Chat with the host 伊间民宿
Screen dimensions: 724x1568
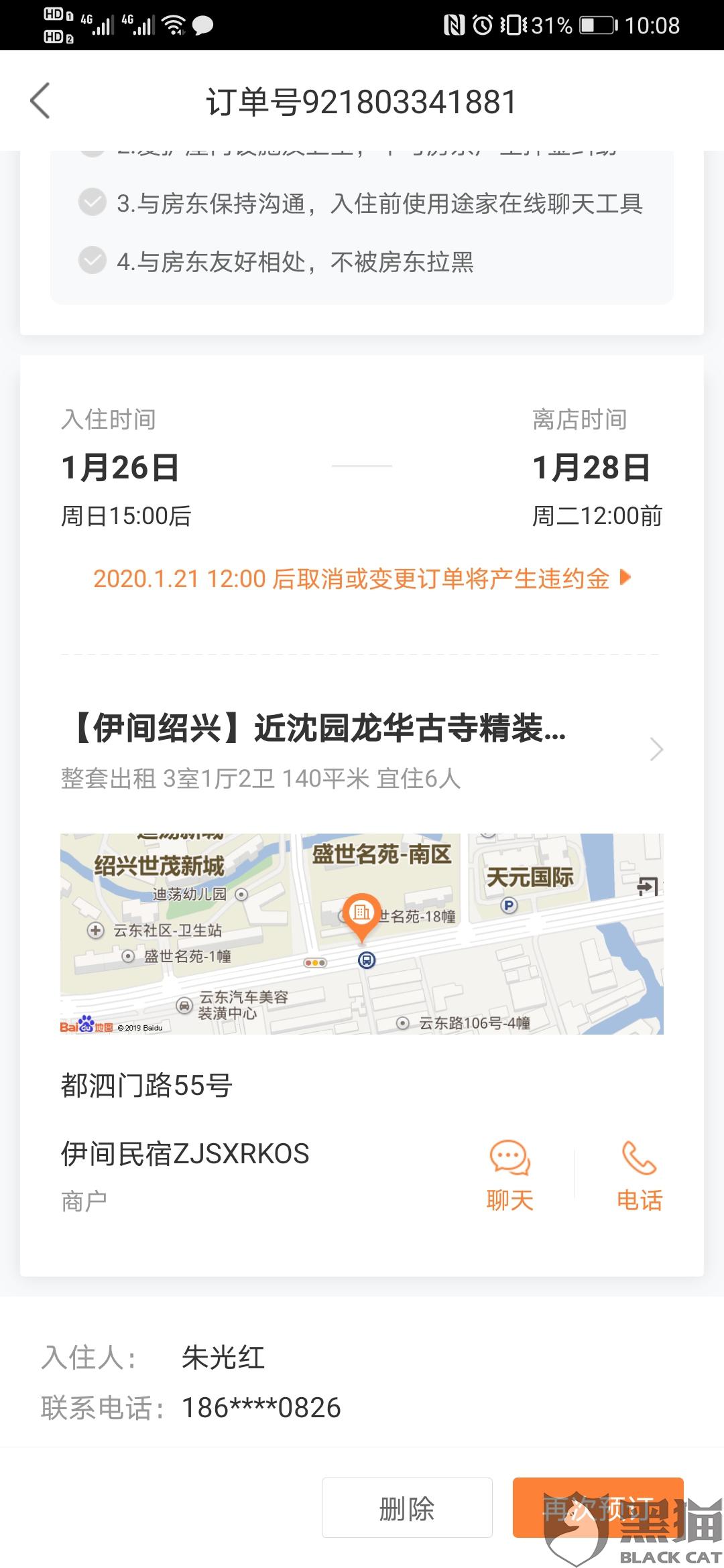pos(509,1176)
